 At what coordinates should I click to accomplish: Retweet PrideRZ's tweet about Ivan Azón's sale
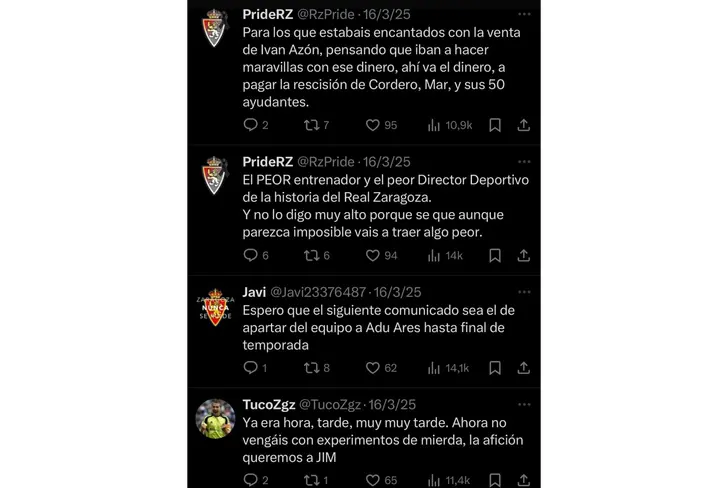(x=311, y=125)
